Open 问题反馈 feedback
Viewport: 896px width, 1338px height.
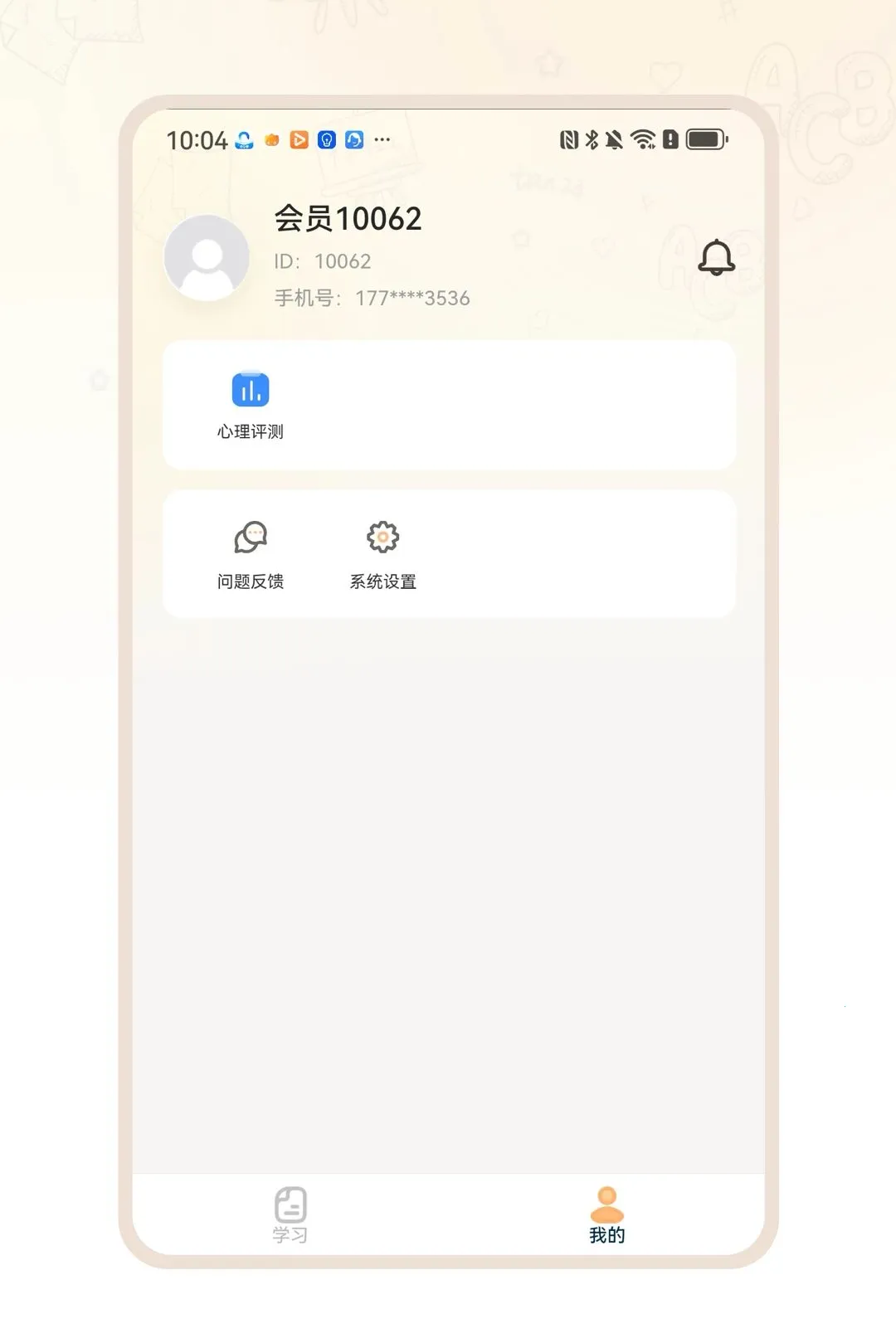[250, 556]
